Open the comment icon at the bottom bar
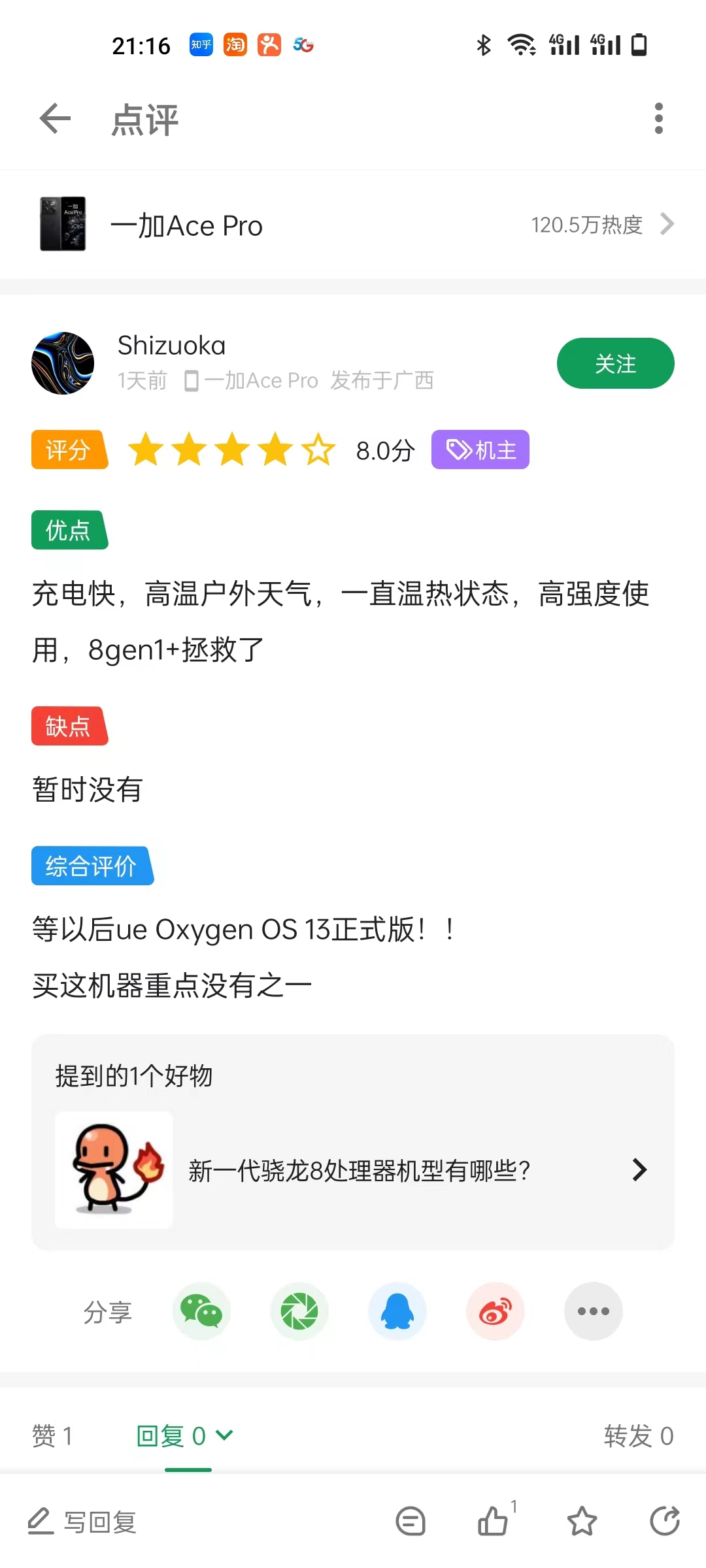The image size is (706, 1568). coord(411,1522)
